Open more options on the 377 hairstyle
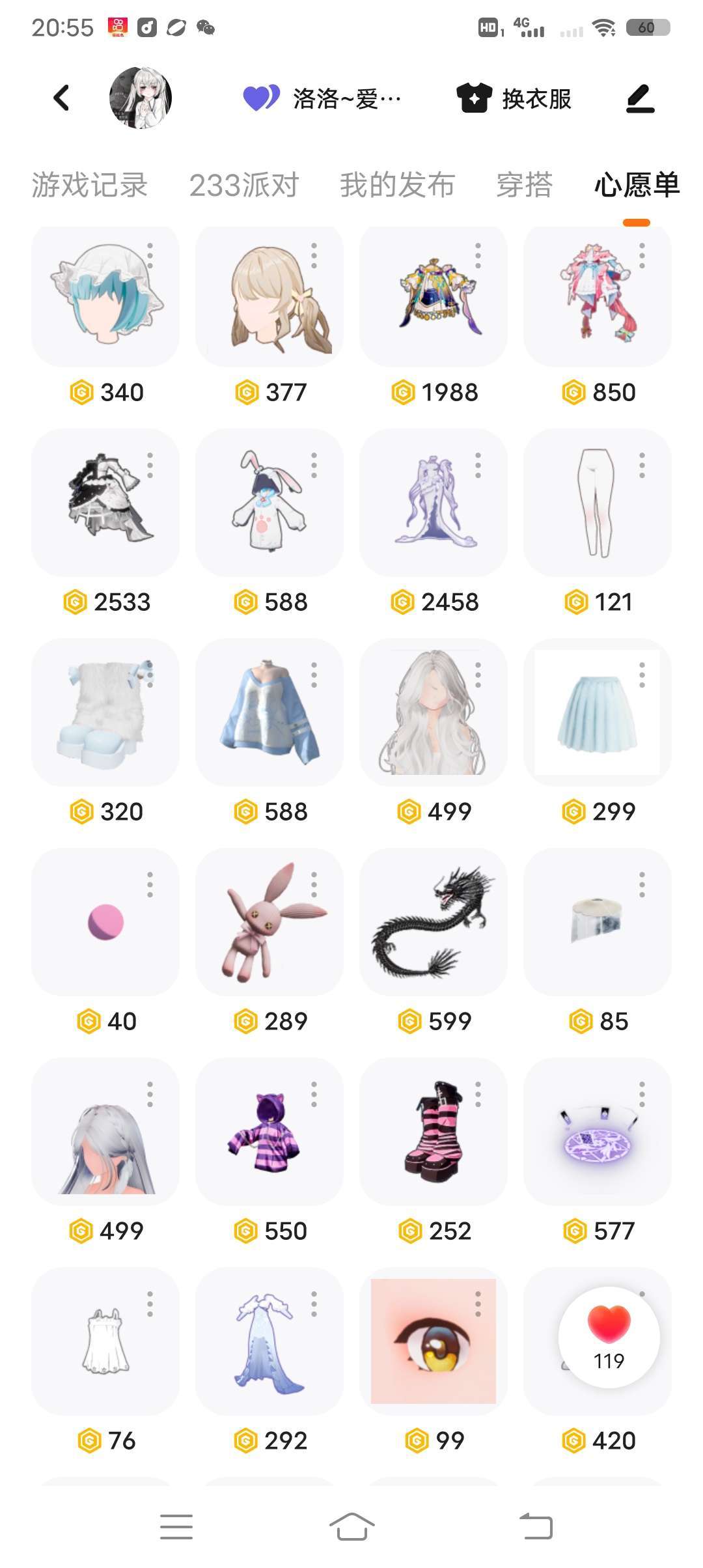 pos(314,256)
